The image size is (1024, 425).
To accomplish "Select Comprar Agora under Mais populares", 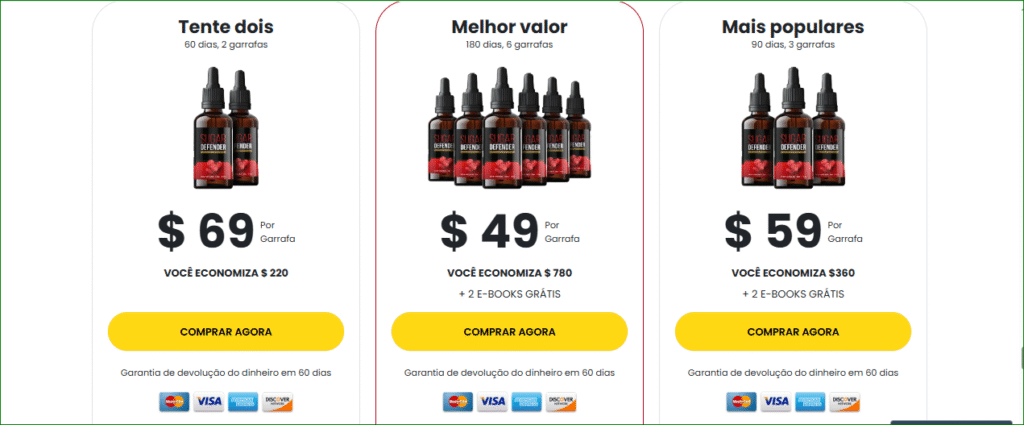I will point(793,331).
